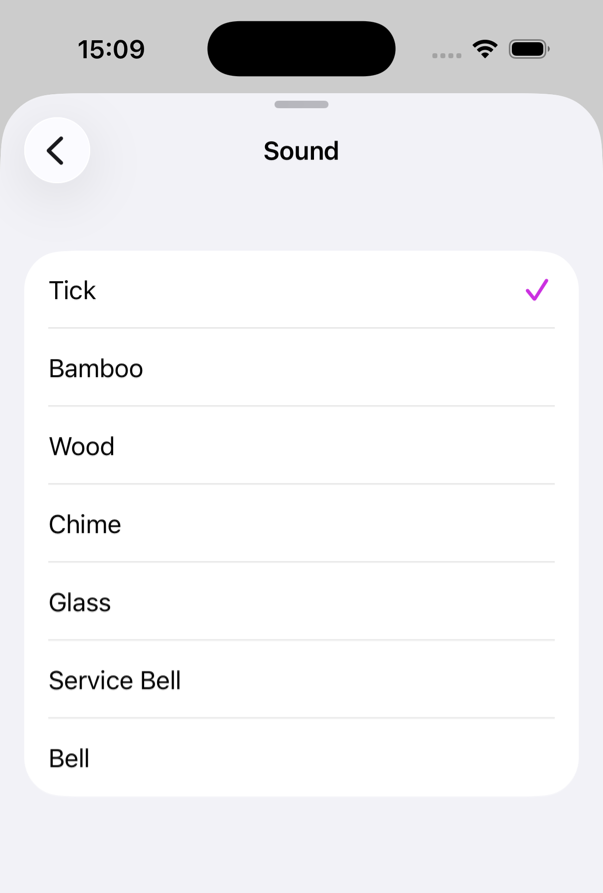
Task: Pick the Wood sound option
Action: point(300,446)
